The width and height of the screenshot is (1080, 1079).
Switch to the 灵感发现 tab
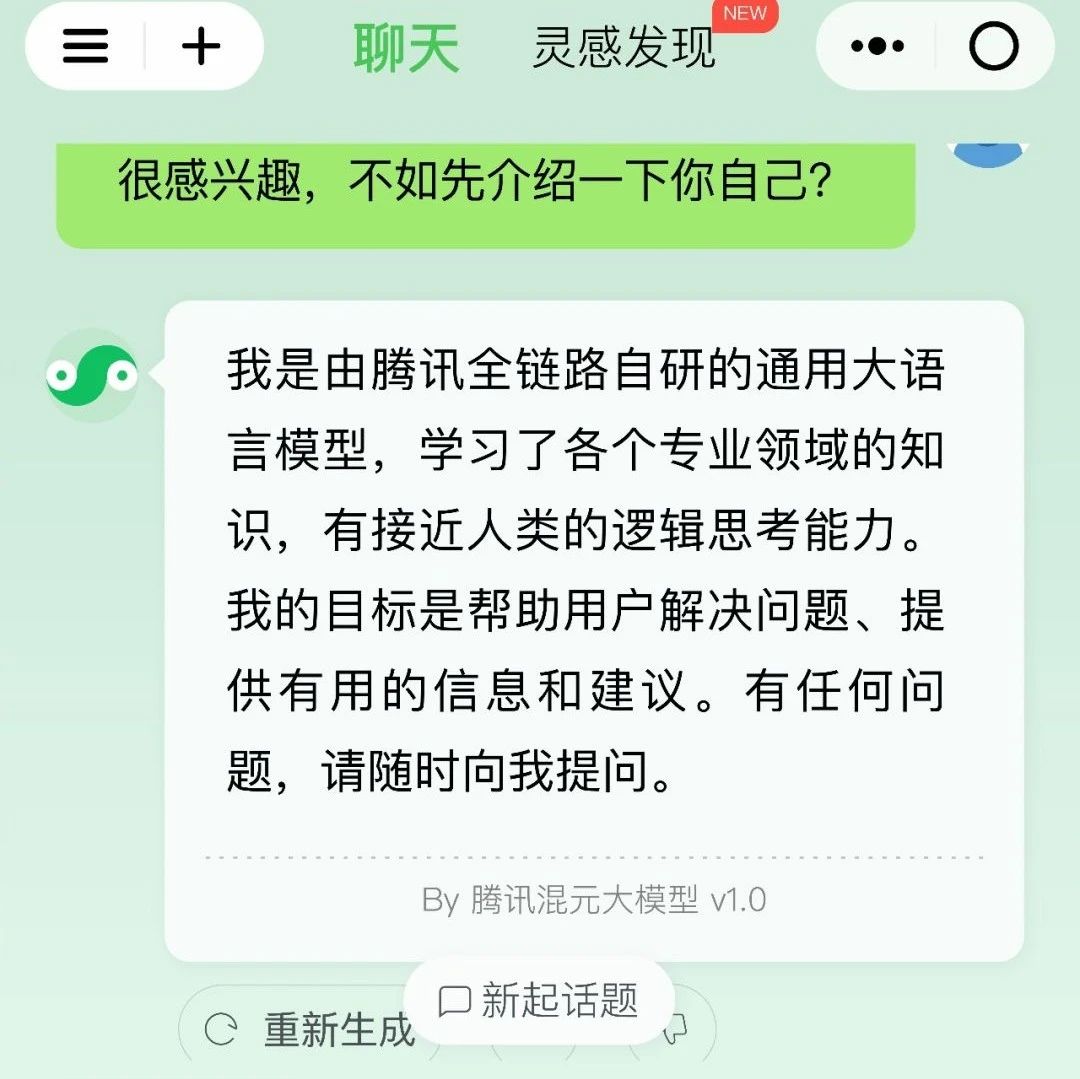pyautogui.click(x=624, y=48)
